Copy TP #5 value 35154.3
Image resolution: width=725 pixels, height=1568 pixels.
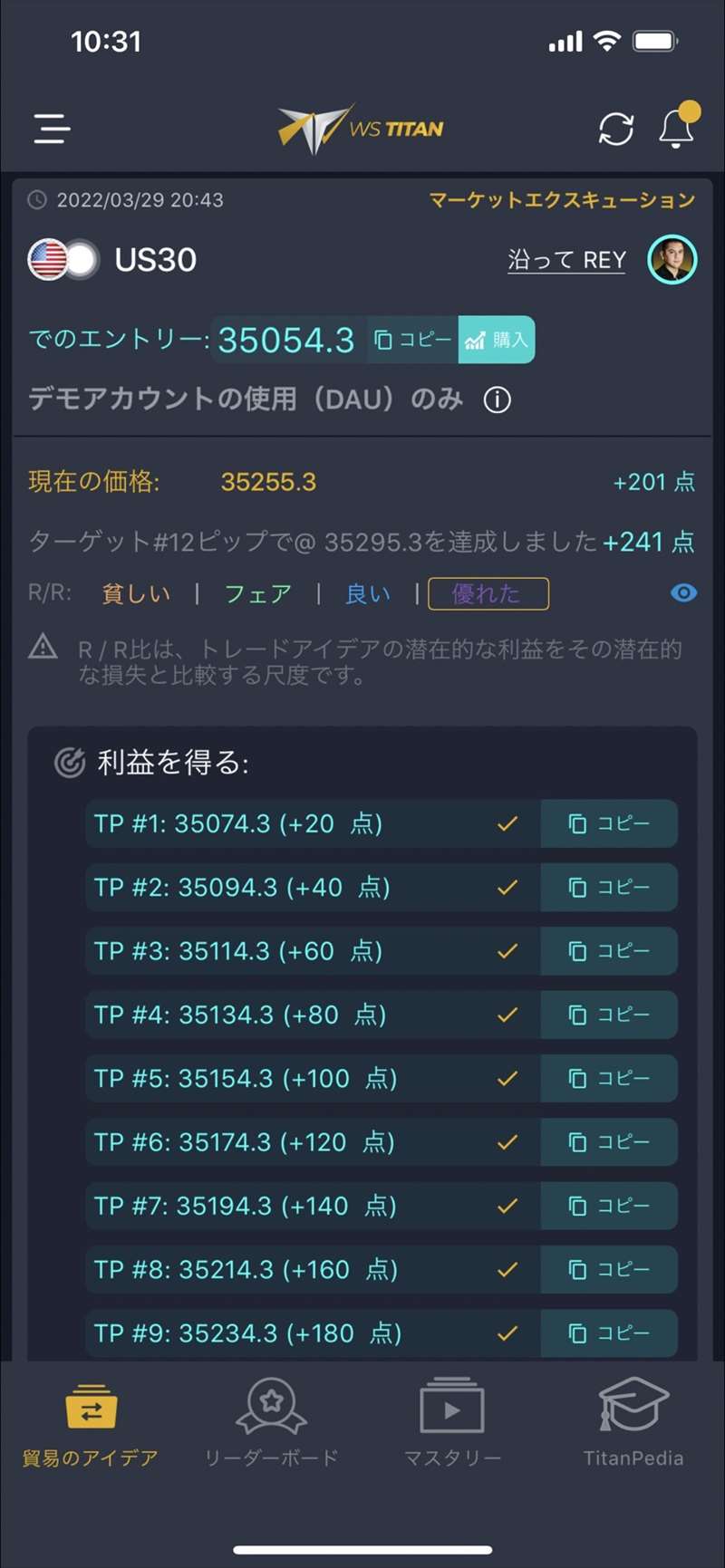point(609,1078)
